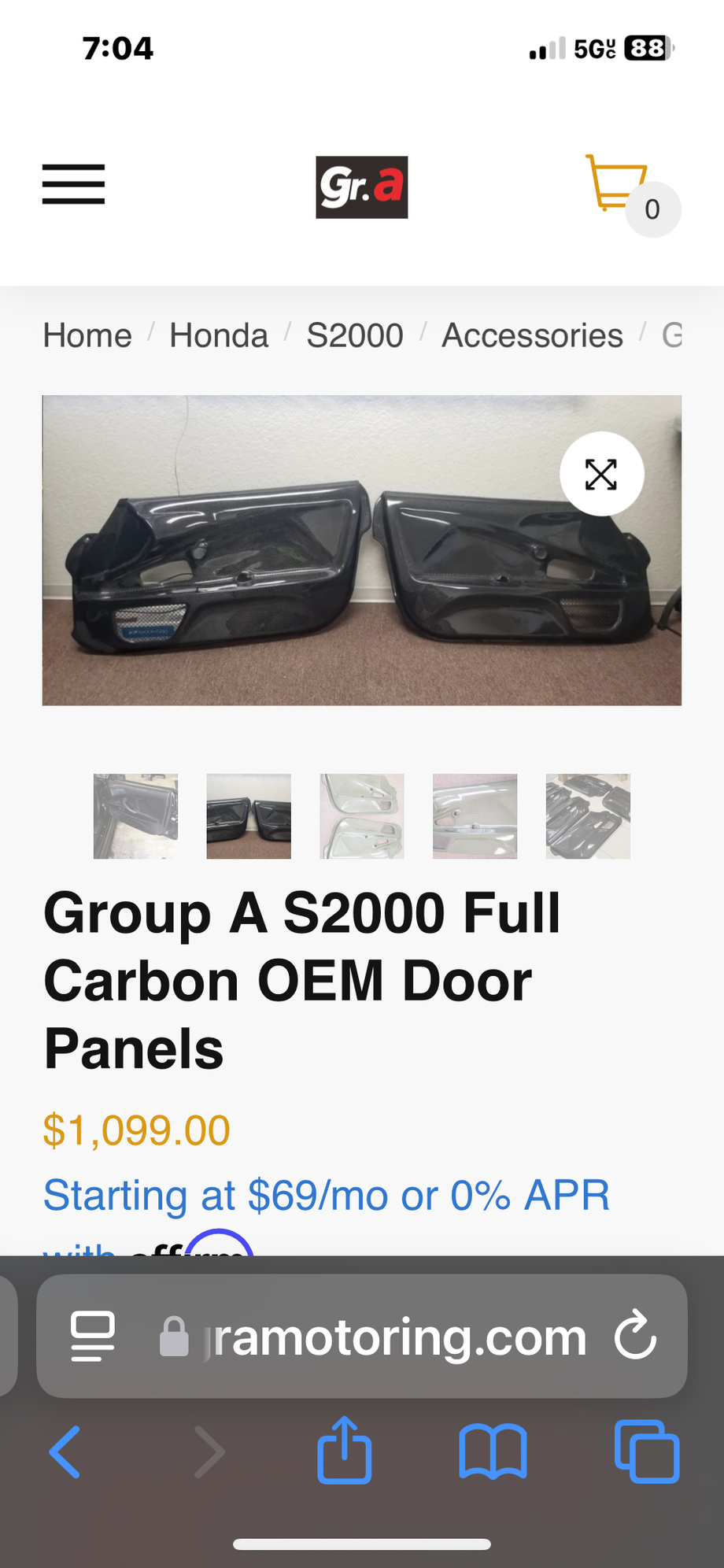724x1568 pixels.
Task: Open the hamburger navigation menu
Action: 73,184
